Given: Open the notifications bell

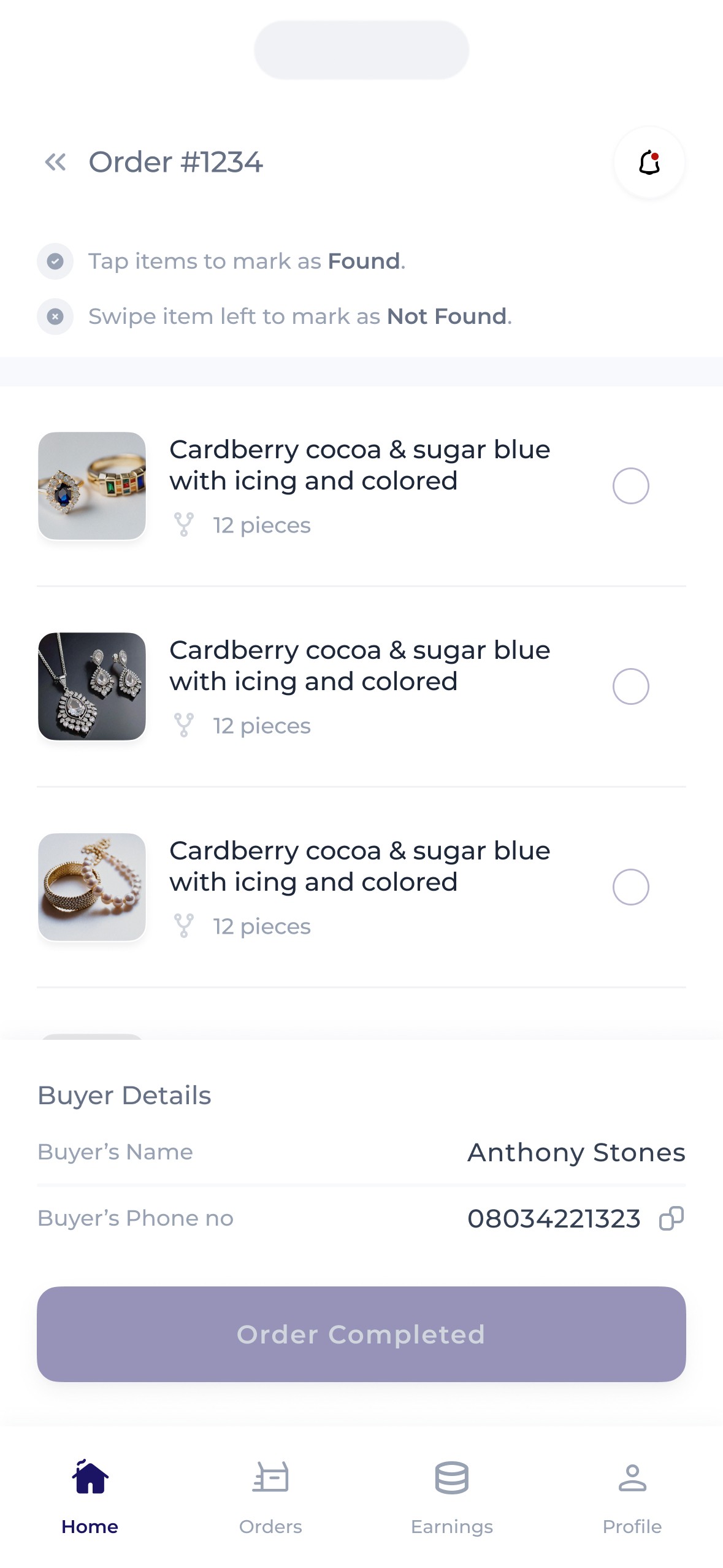Looking at the screenshot, I should 649,163.
